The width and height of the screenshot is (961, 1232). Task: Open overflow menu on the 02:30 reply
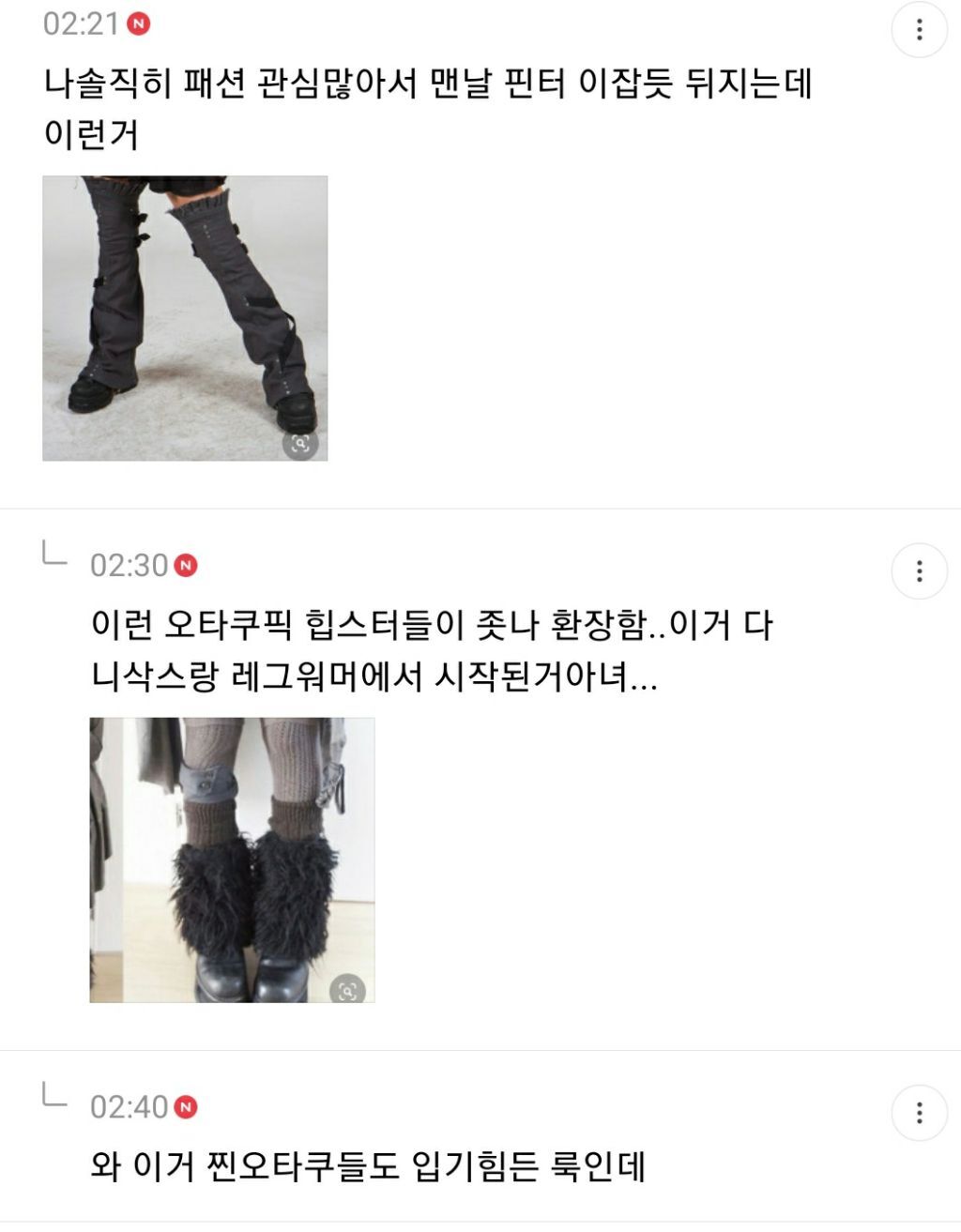[919, 570]
